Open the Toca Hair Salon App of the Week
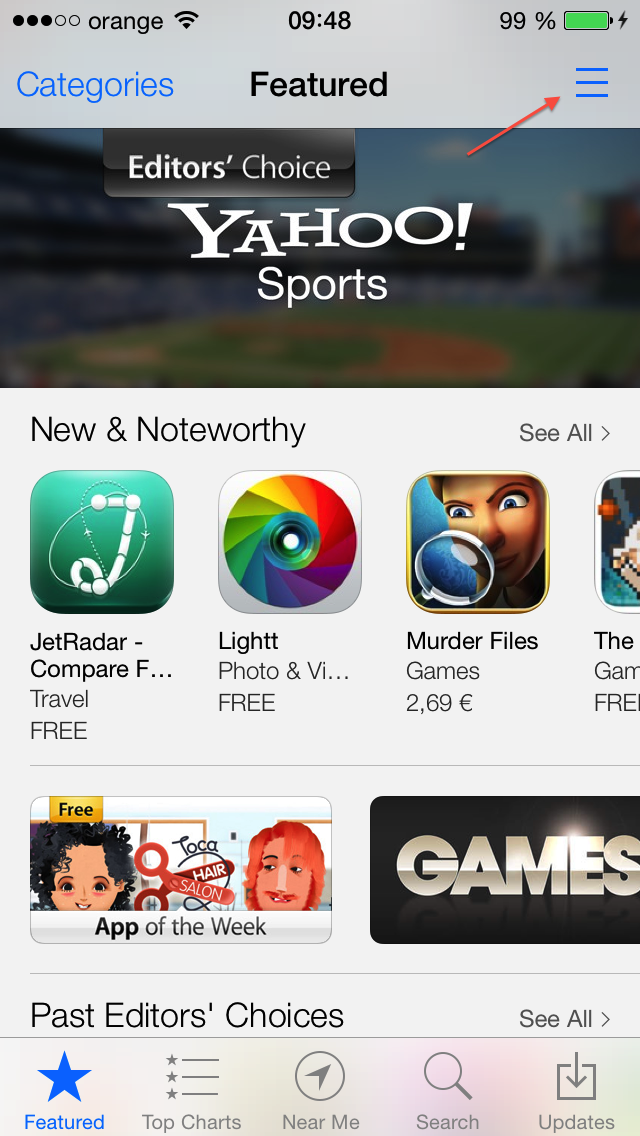This screenshot has width=640, height=1136. pos(180,869)
